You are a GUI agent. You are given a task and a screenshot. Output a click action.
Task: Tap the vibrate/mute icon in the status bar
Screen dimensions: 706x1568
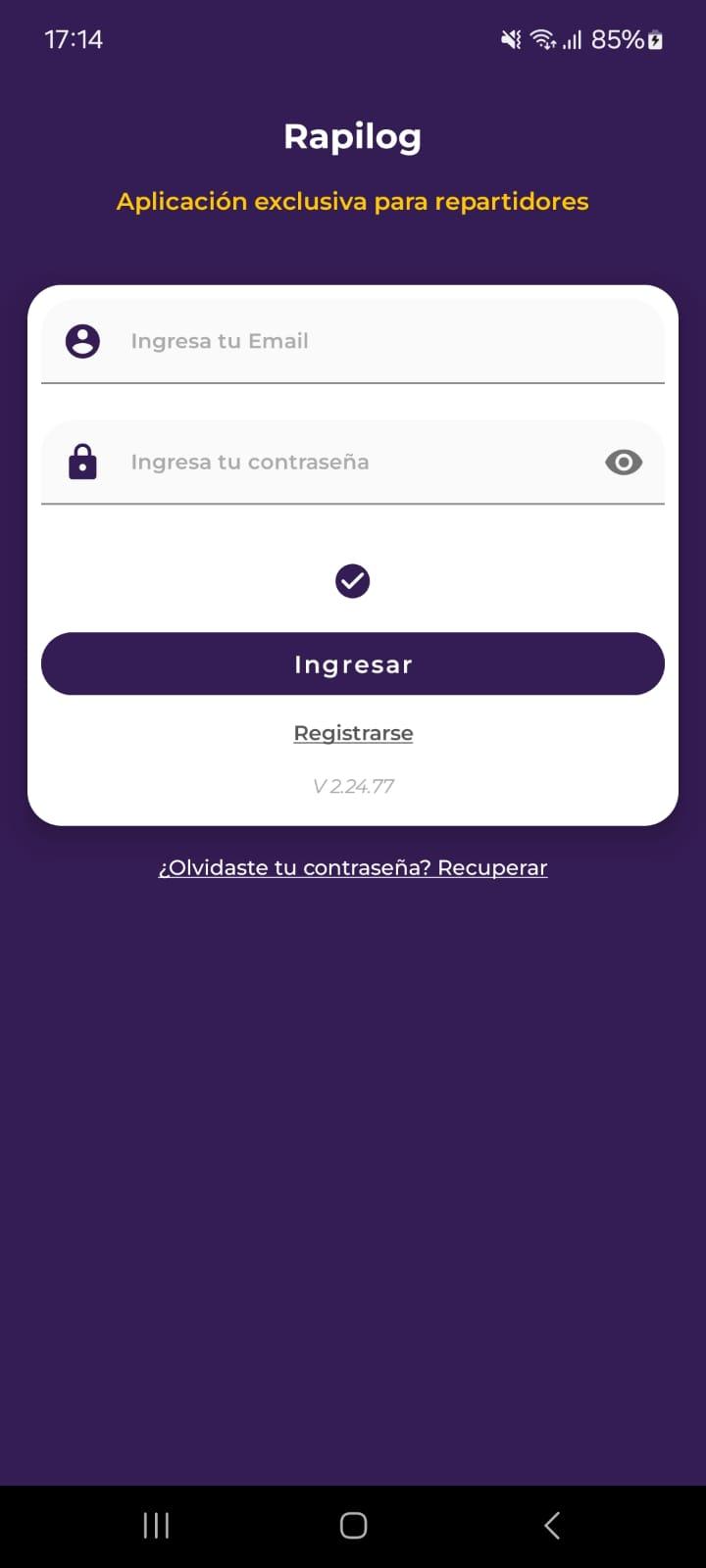click(x=509, y=39)
